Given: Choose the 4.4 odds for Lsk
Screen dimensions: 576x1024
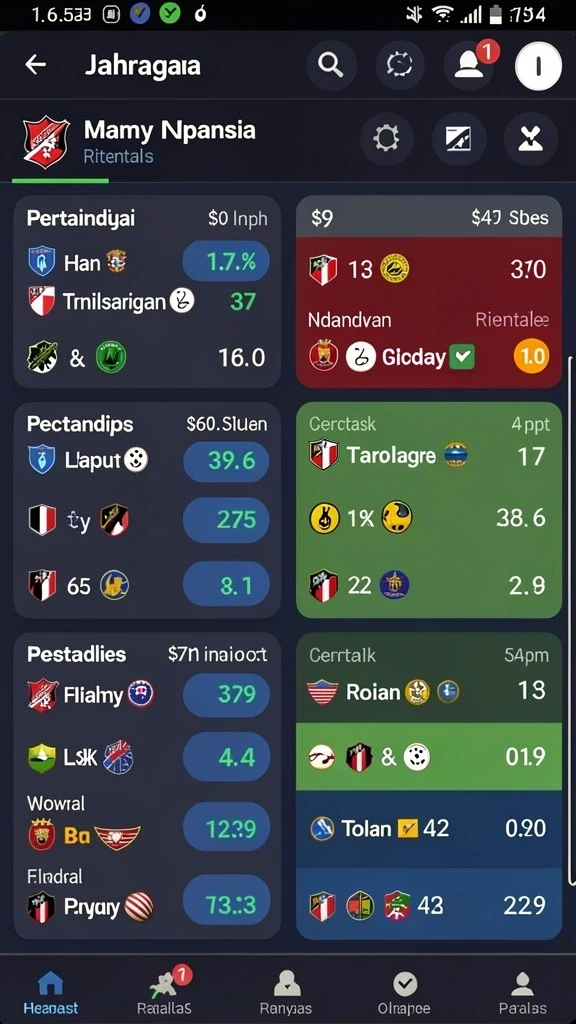Looking at the screenshot, I should pyautogui.click(x=226, y=758).
